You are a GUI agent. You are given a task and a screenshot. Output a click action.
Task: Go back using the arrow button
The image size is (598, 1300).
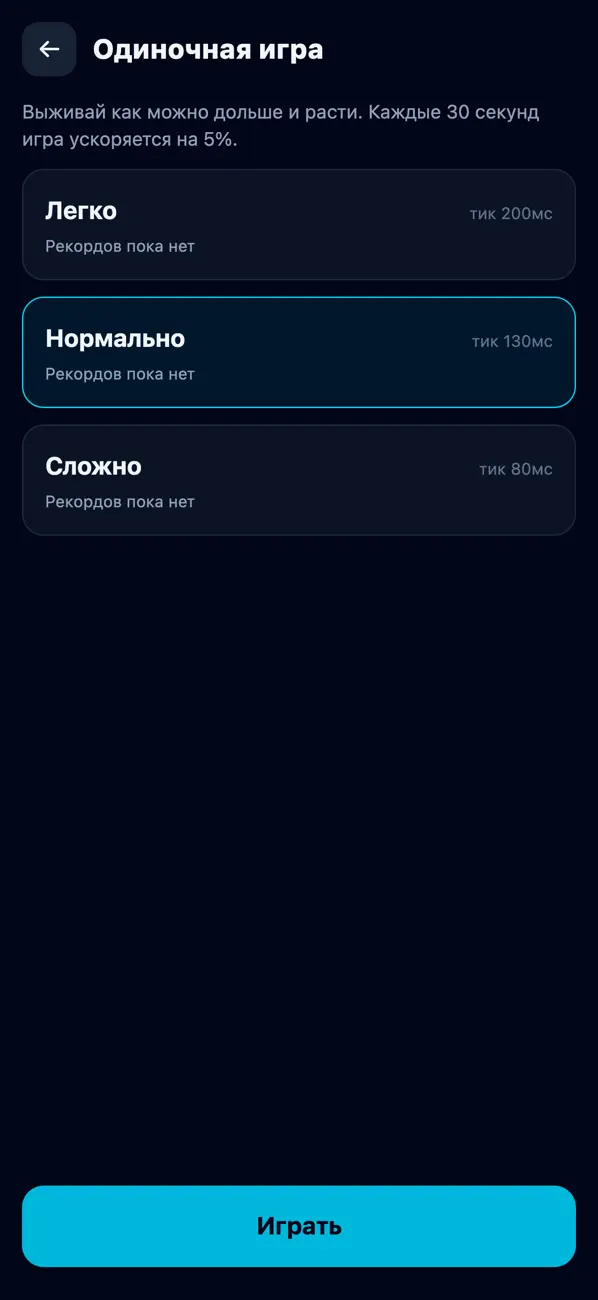click(x=49, y=49)
